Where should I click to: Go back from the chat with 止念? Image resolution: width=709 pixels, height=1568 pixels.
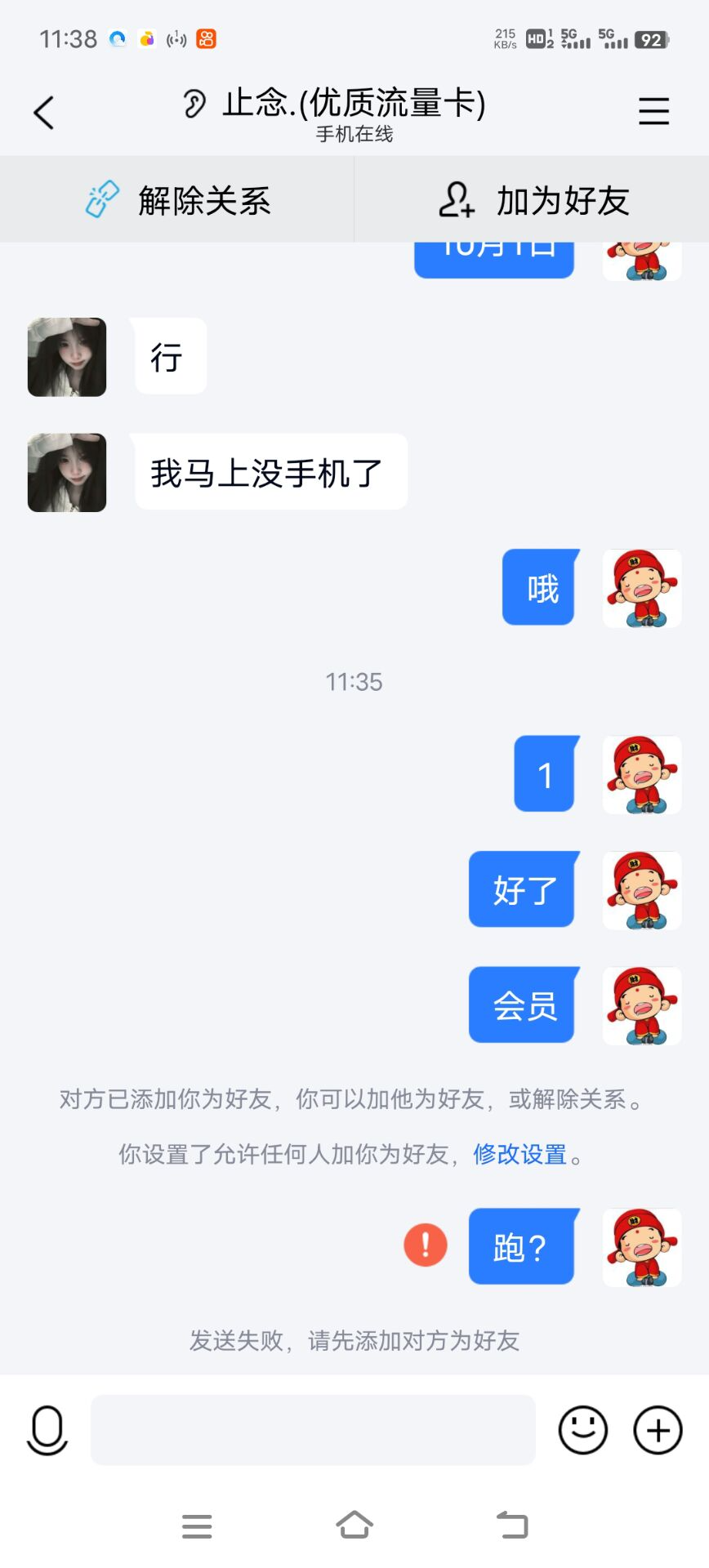(44, 113)
